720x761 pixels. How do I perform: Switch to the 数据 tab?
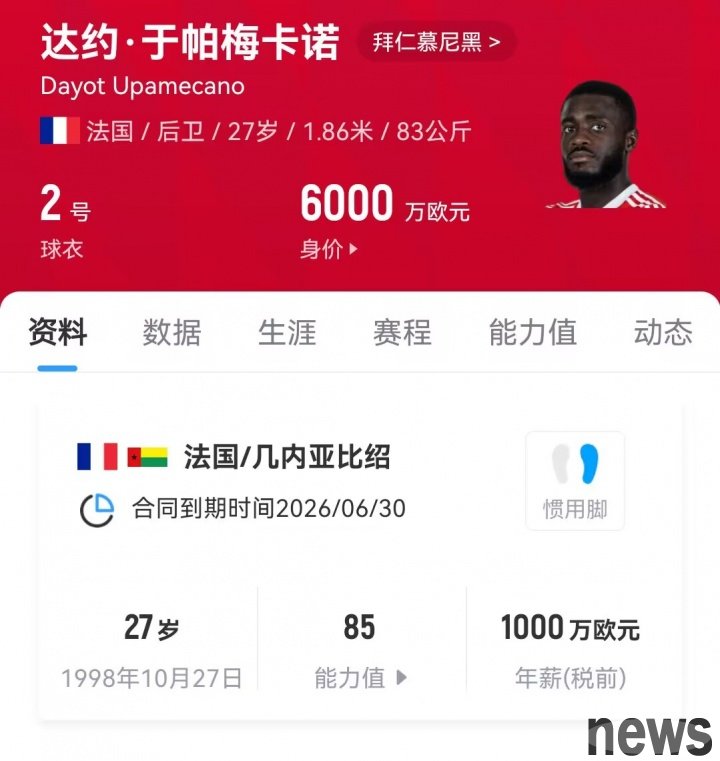[x=172, y=332]
